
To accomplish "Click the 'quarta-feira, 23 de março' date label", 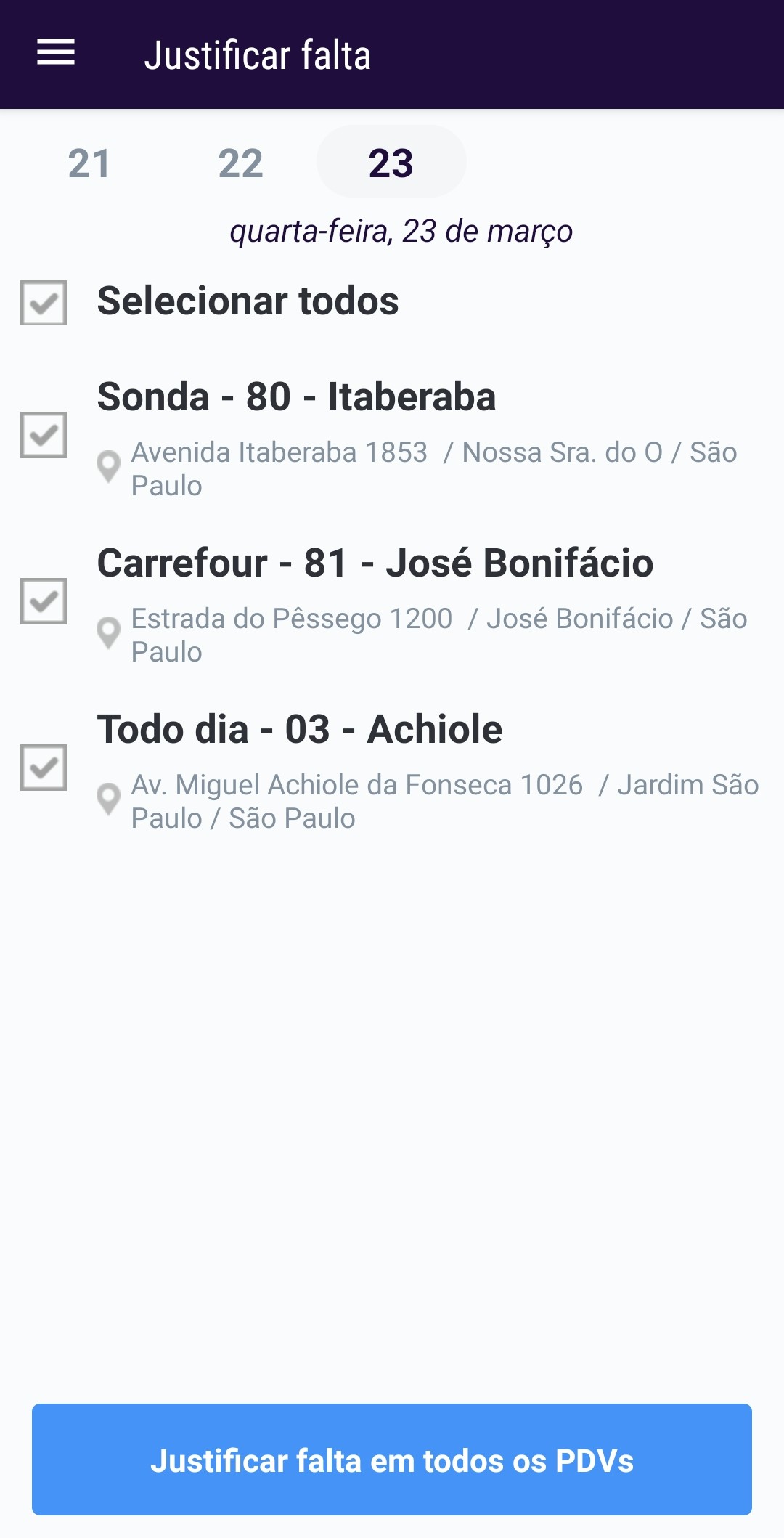I will coord(401,232).
